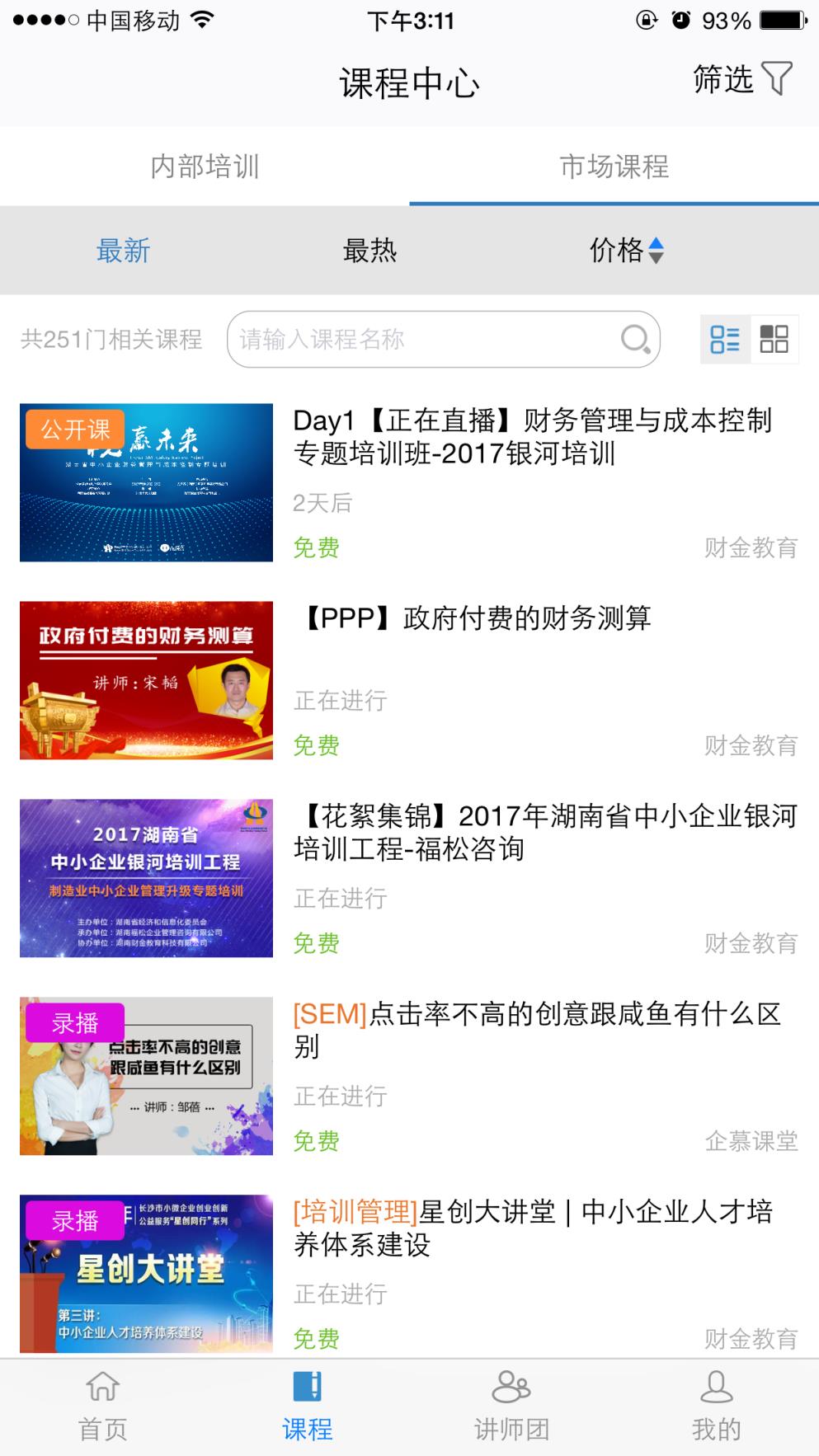The width and height of the screenshot is (819, 1456).
Task: Toggle sorting to 最新 newest
Action: [123, 251]
